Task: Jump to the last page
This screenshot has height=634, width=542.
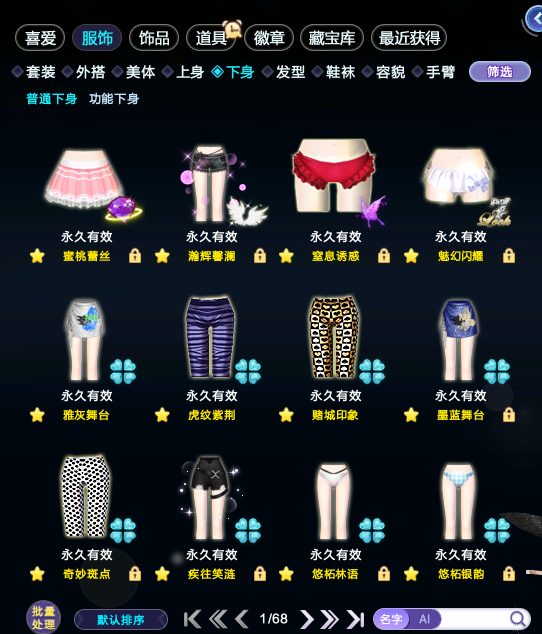Action: pos(356,619)
